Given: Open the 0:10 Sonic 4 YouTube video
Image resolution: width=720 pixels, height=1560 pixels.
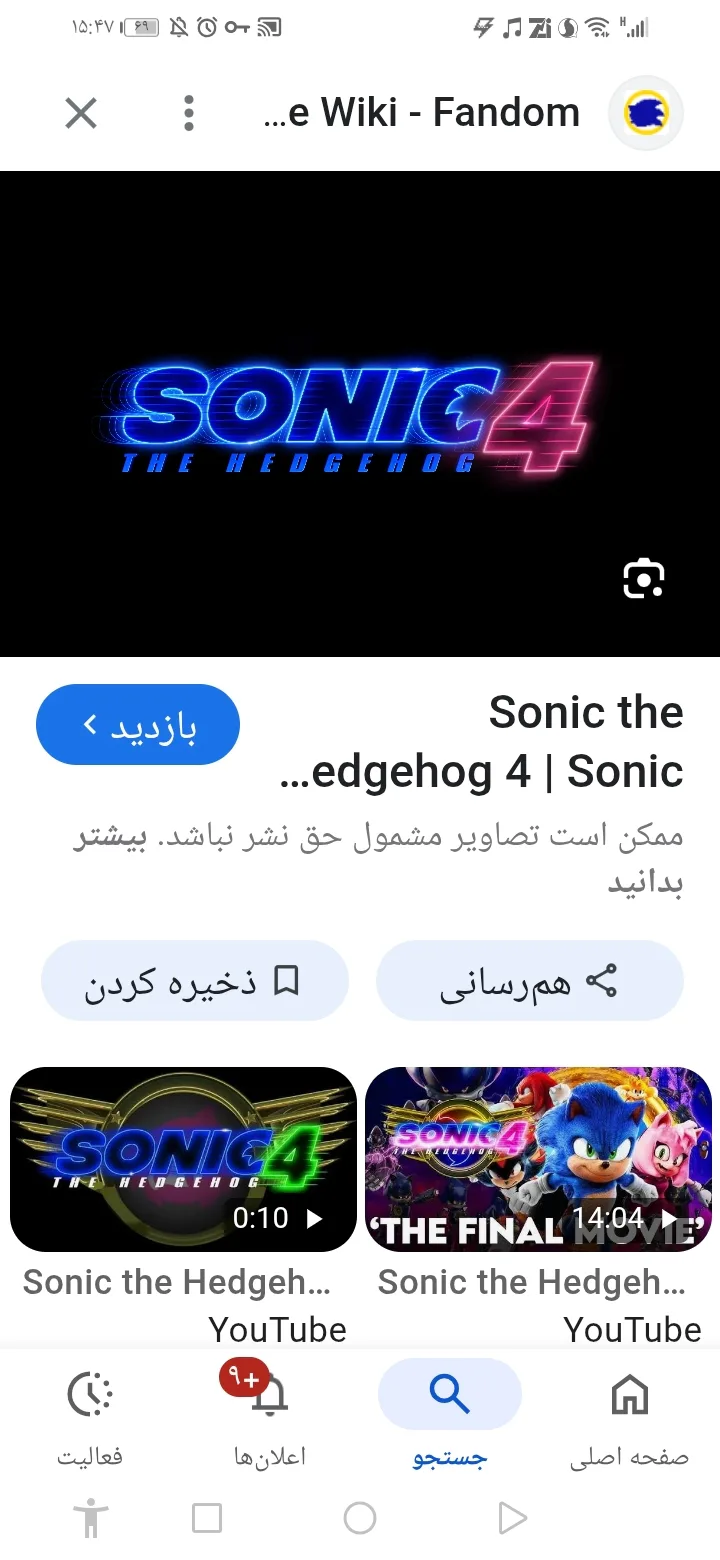Looking at the screenshot, I should coord(183,1159).
